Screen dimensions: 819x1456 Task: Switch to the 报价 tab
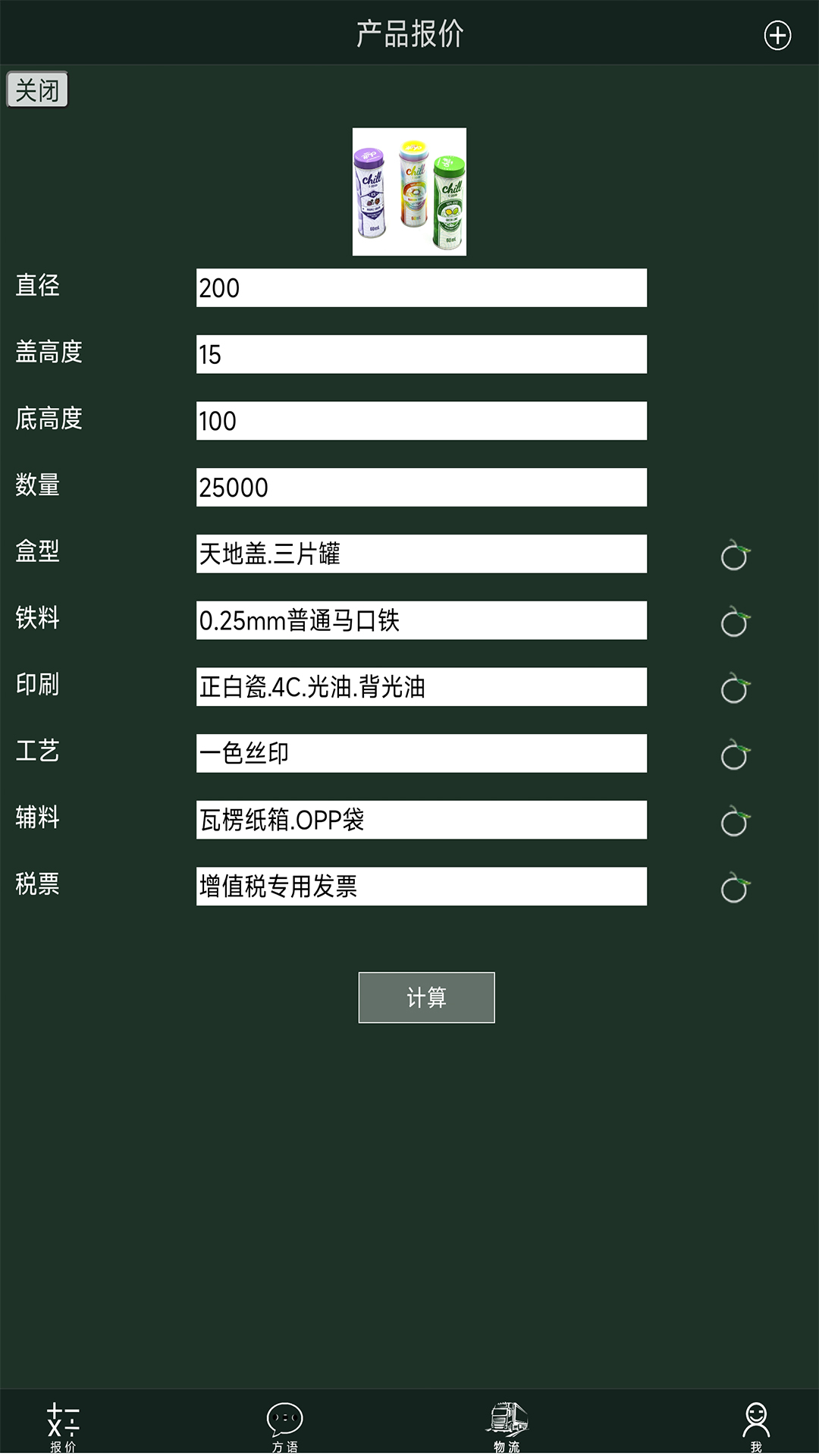[63, 1426]
